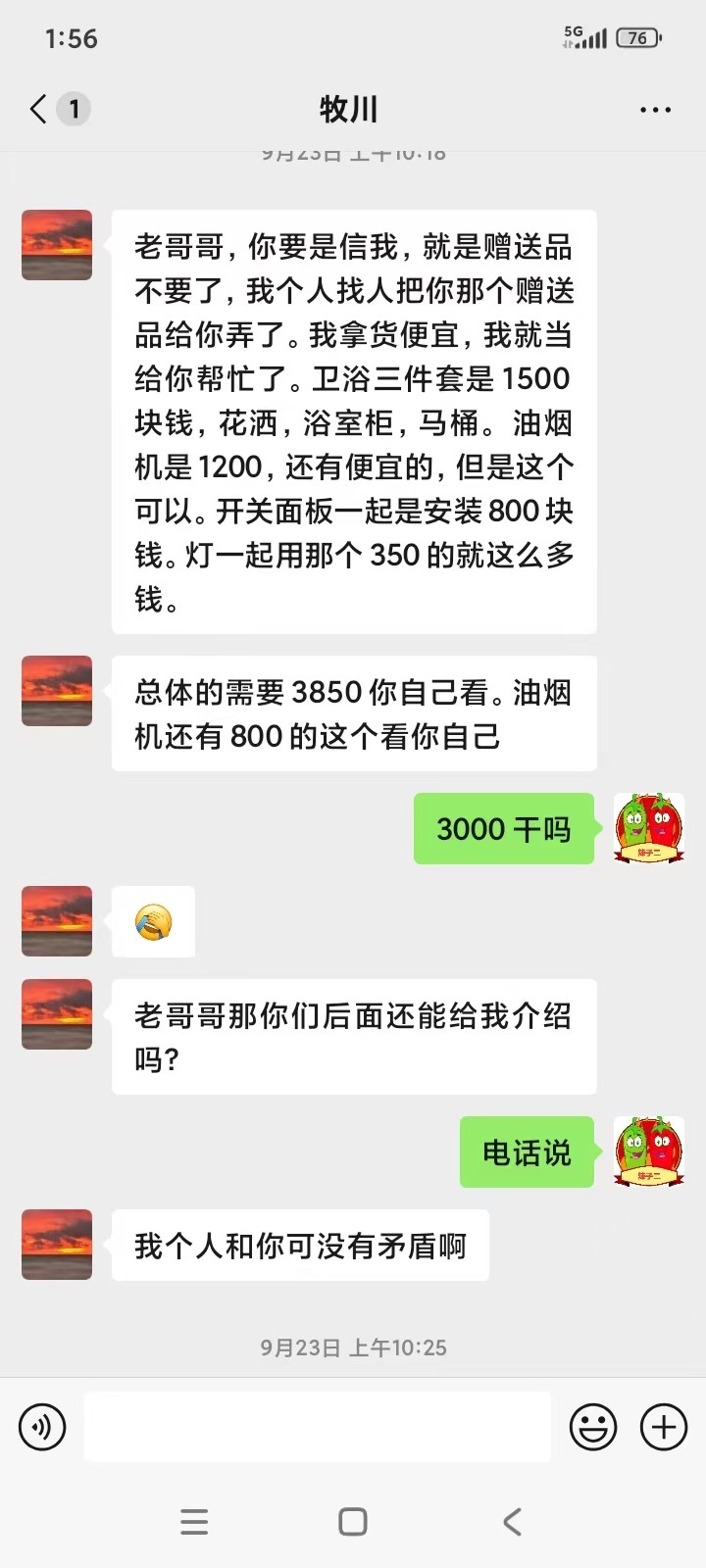Open the system recent apps menu
Image resolution: width=706 pixels, height=1568 pixels.
(x=194, y=1522)
